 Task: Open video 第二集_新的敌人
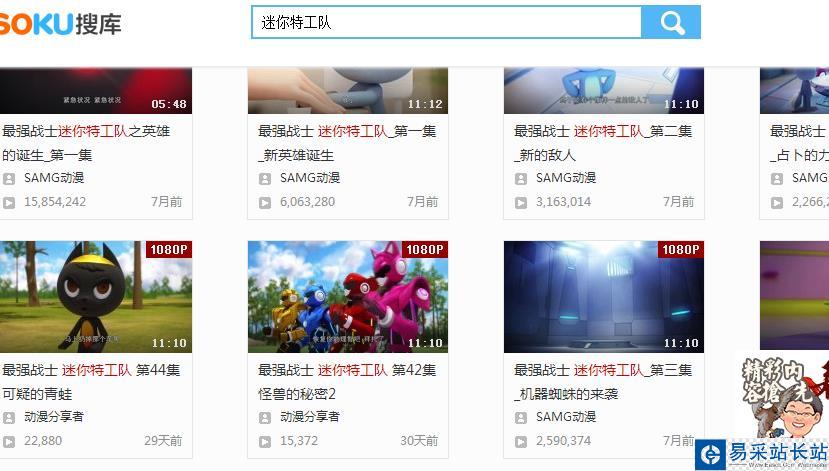click(x=603, y=131)
